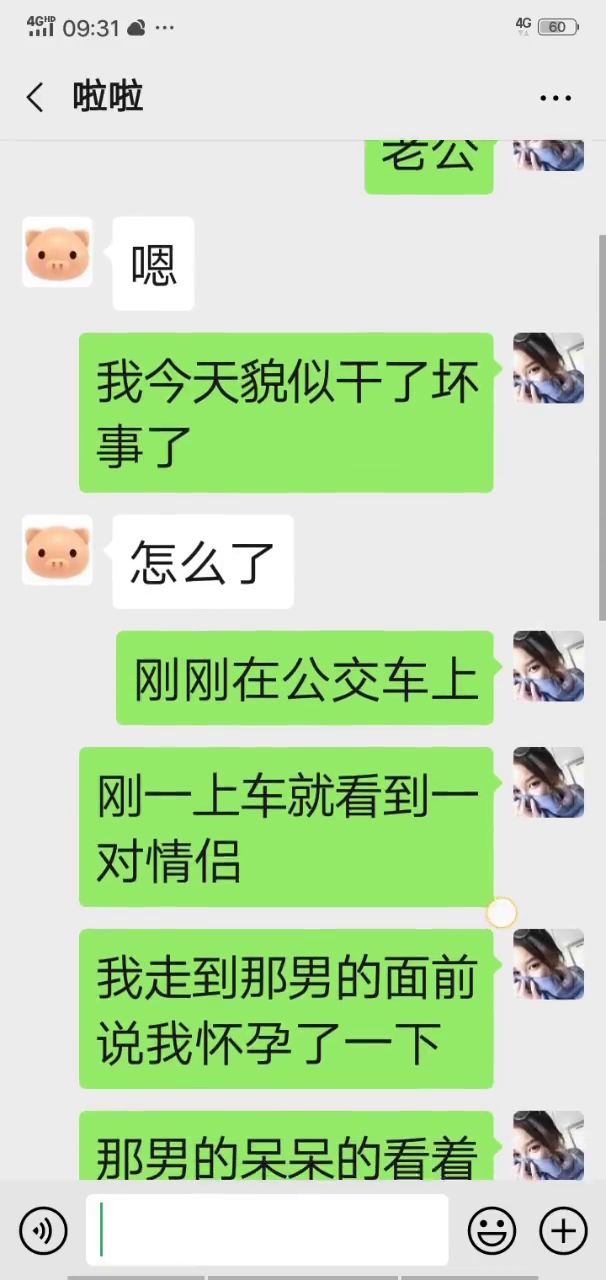Tap the pig avatar next to 嗯

point(57,252)
